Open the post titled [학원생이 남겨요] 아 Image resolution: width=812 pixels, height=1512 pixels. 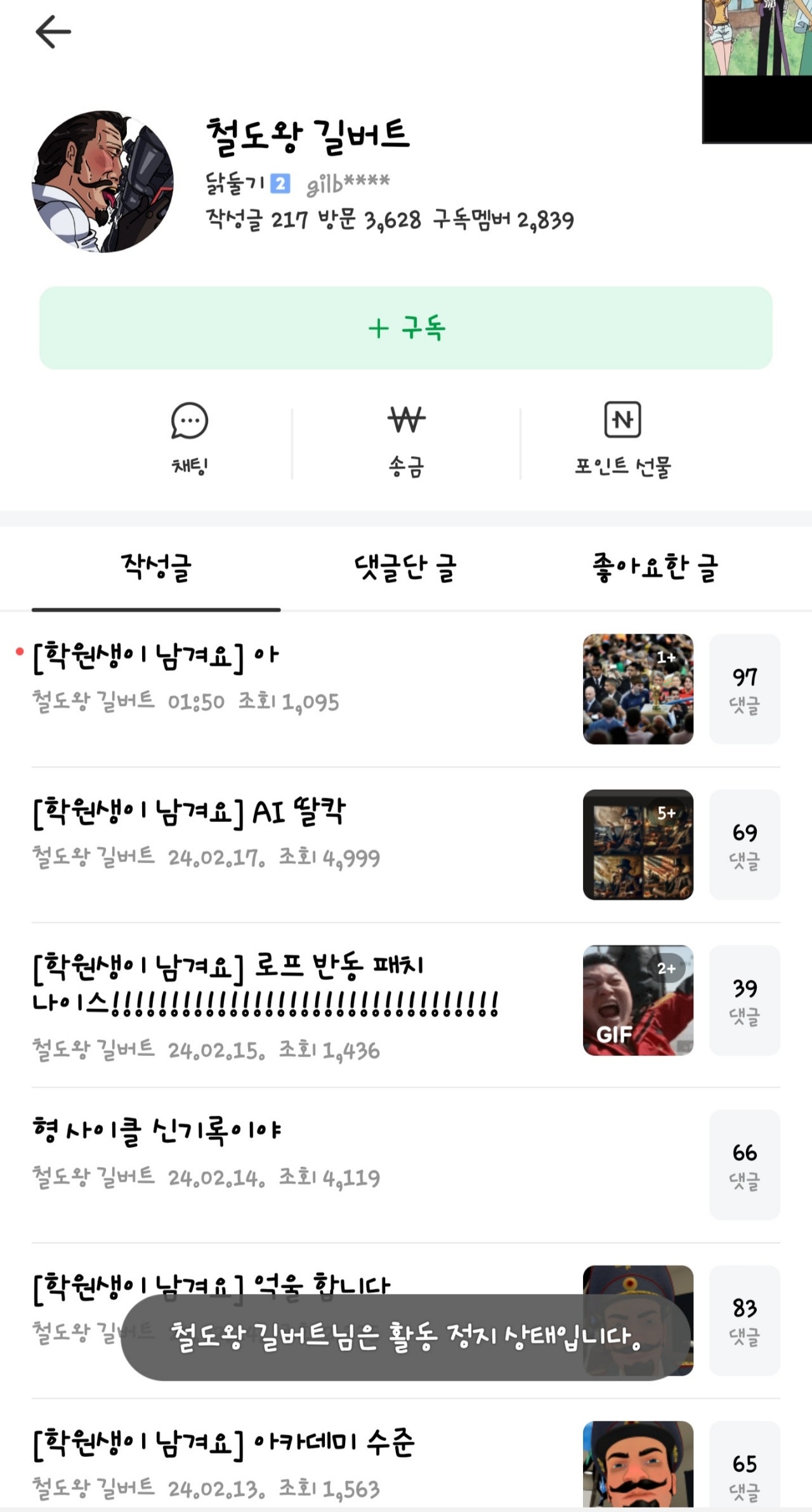(x=156, y=657)
